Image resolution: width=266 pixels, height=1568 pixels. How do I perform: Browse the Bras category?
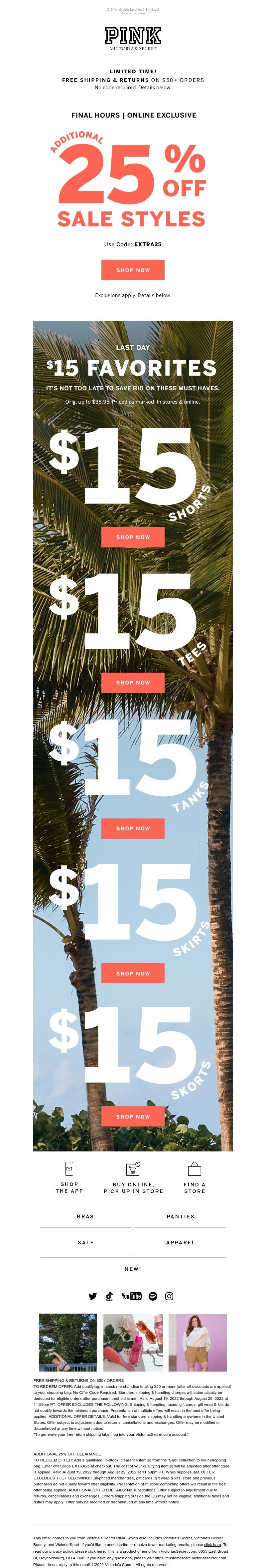point(86,1216)
